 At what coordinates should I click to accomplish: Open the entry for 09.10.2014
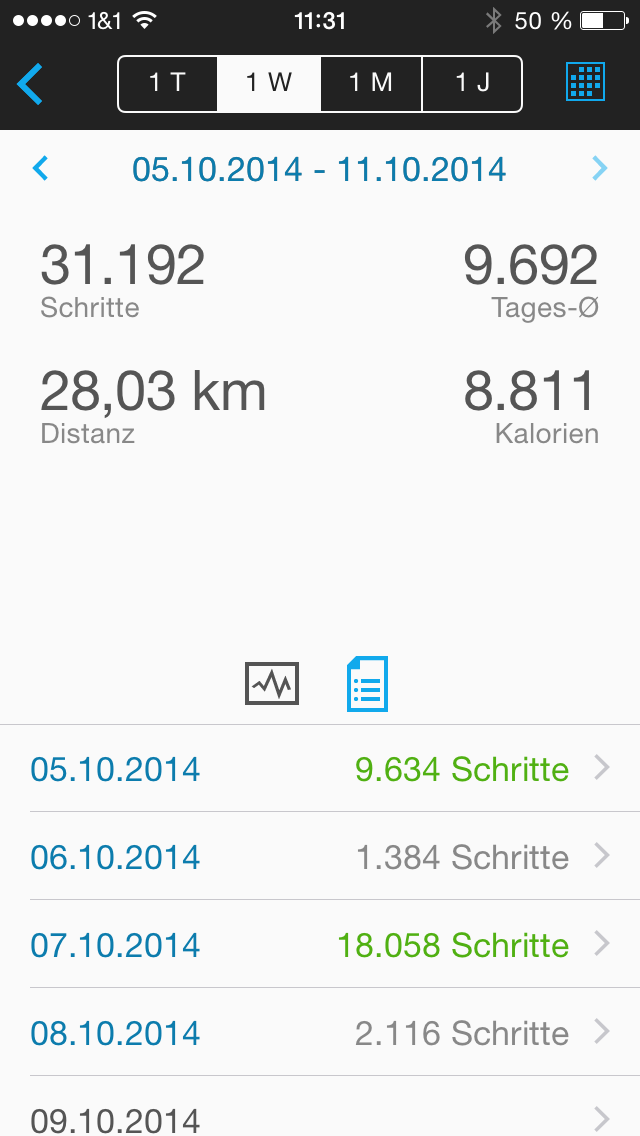(320, 1117)
